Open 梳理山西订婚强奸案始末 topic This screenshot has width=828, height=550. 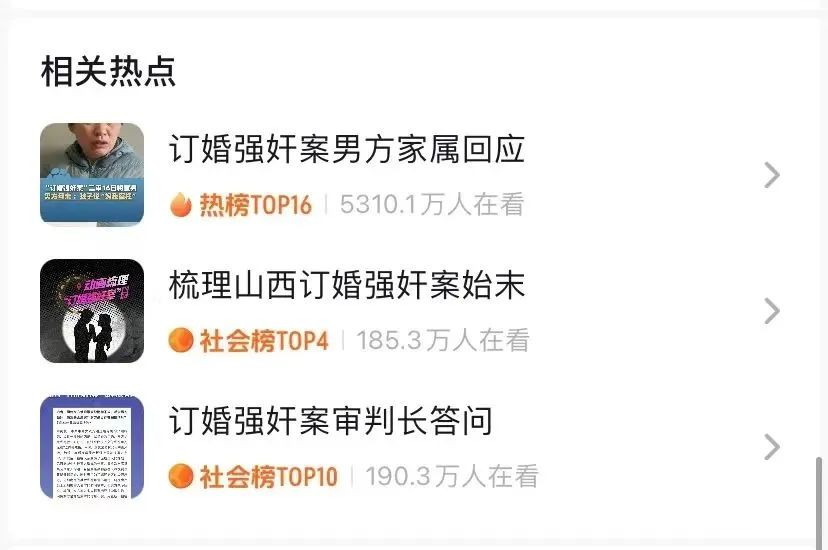pos(347,287)
